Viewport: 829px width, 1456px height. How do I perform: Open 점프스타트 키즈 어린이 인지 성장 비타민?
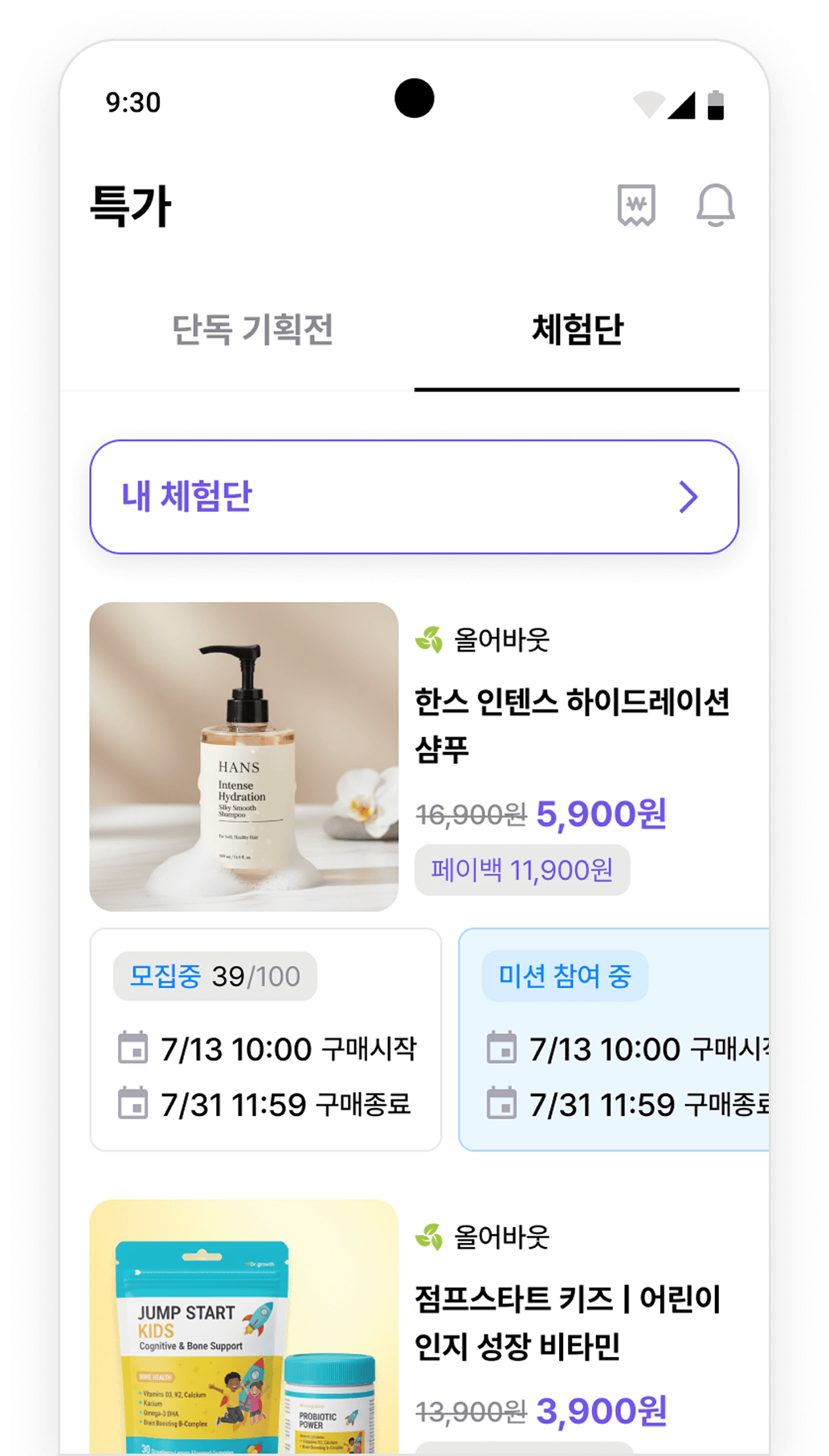(x=570, y=1322)
